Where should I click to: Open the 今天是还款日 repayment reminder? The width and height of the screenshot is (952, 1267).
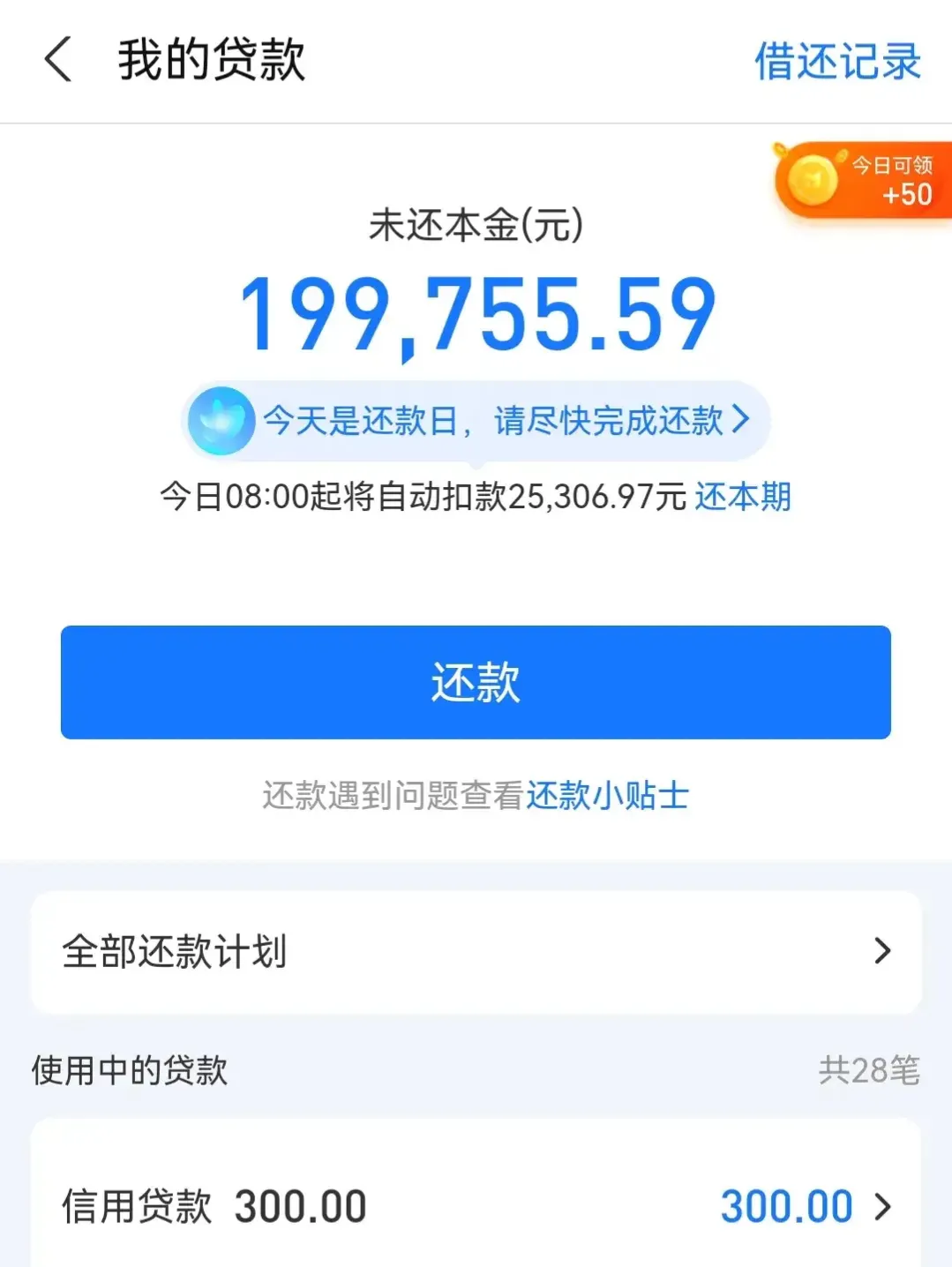[x=476, y=421]
